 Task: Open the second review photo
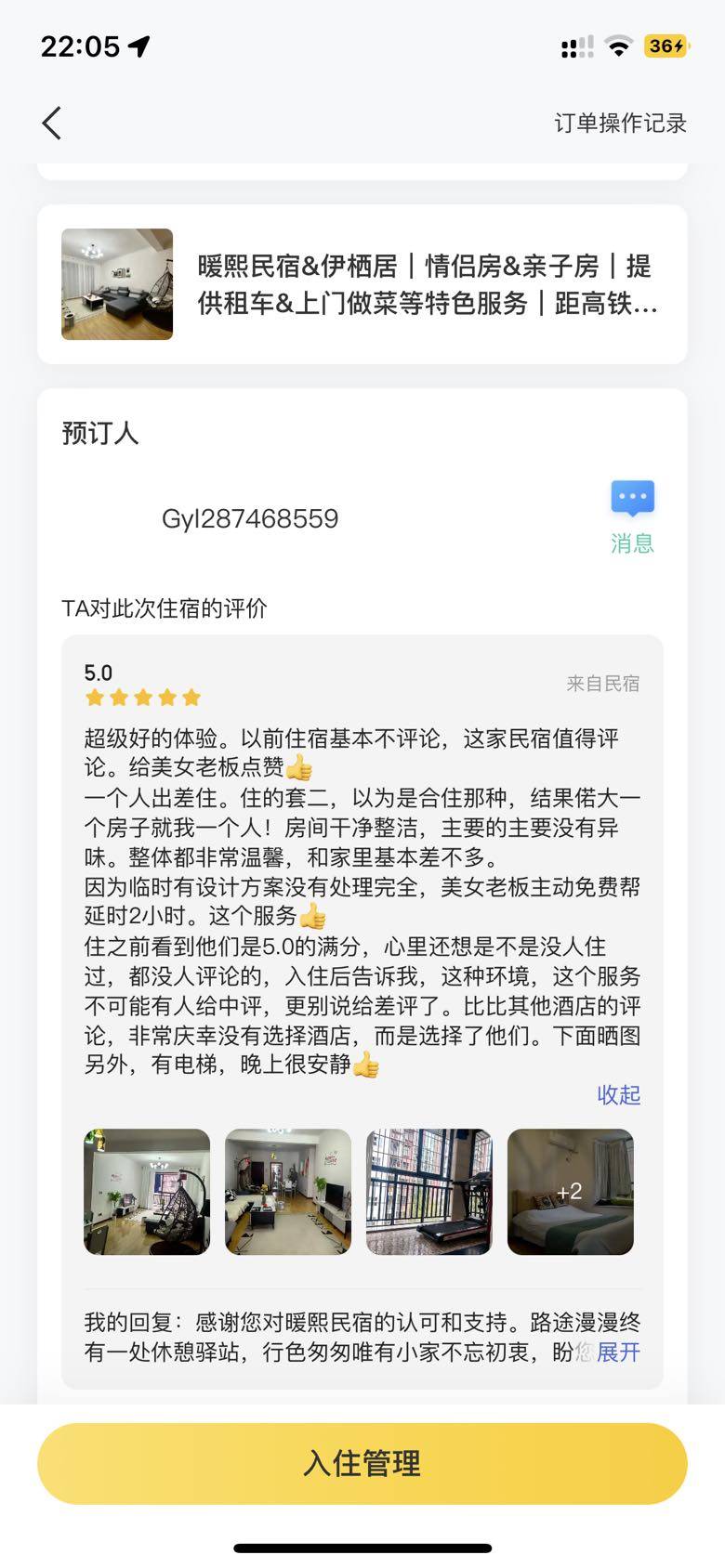pos(288,1192)
